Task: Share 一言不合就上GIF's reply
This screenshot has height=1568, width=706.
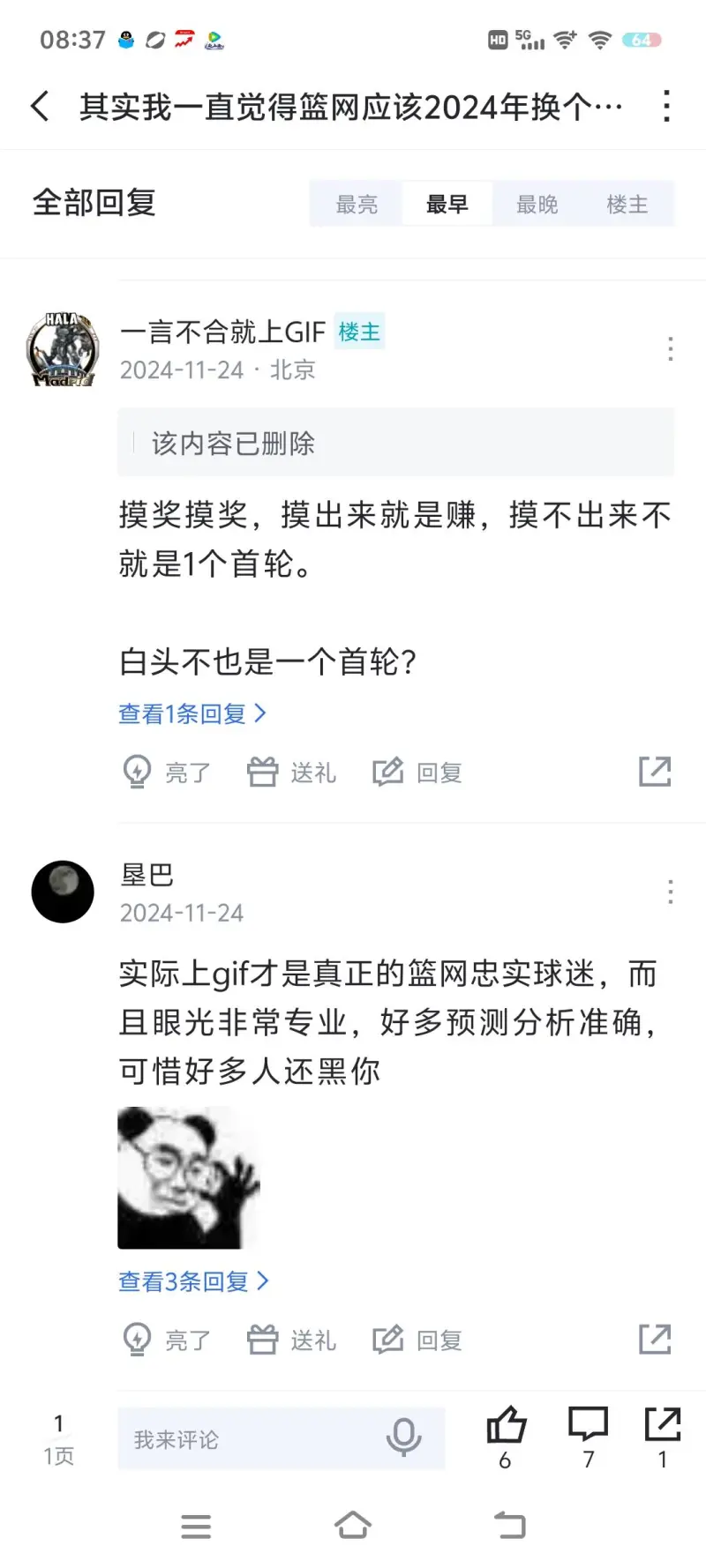Action: pyautogui.click(x=655, y=772)
